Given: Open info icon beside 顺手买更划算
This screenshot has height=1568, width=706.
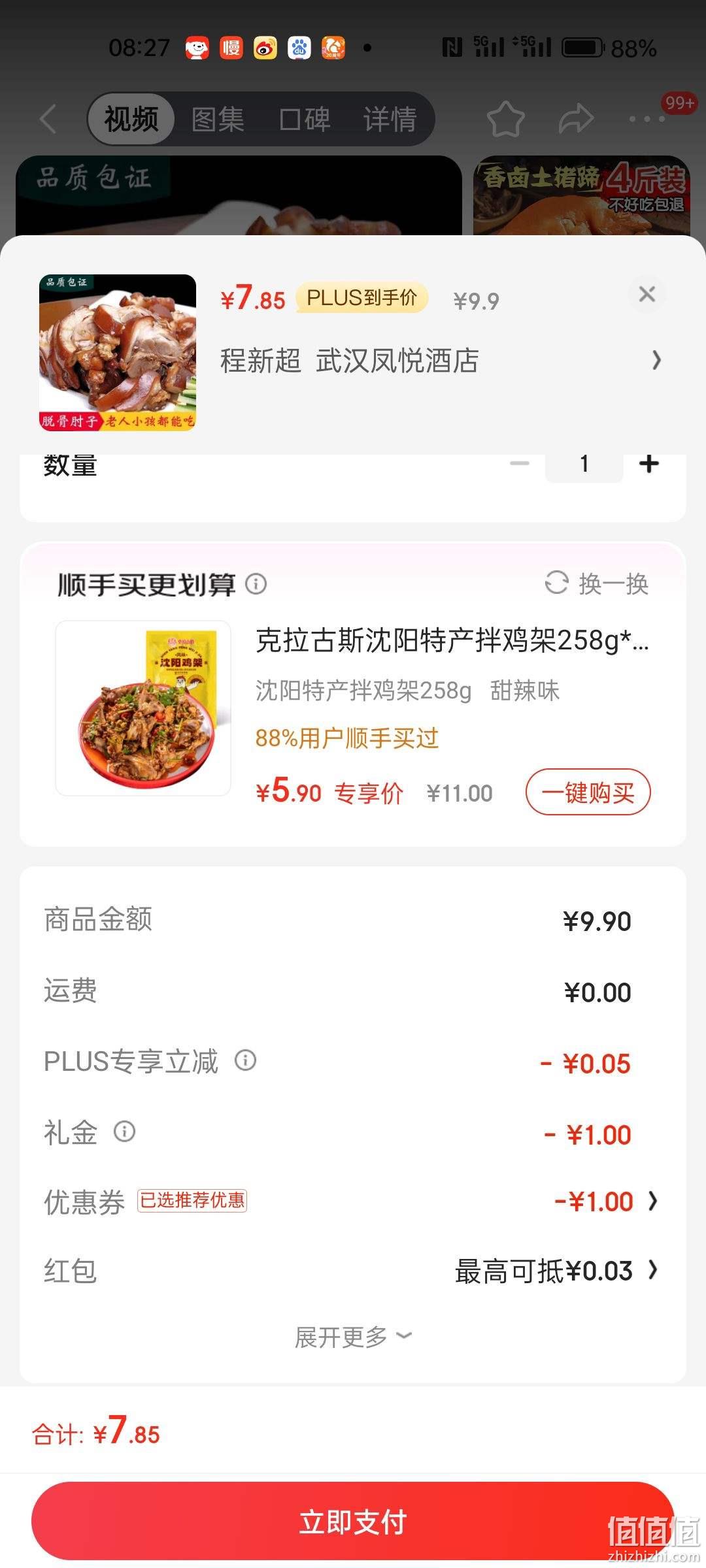Looking at the screenshot, I should point(256,583).
